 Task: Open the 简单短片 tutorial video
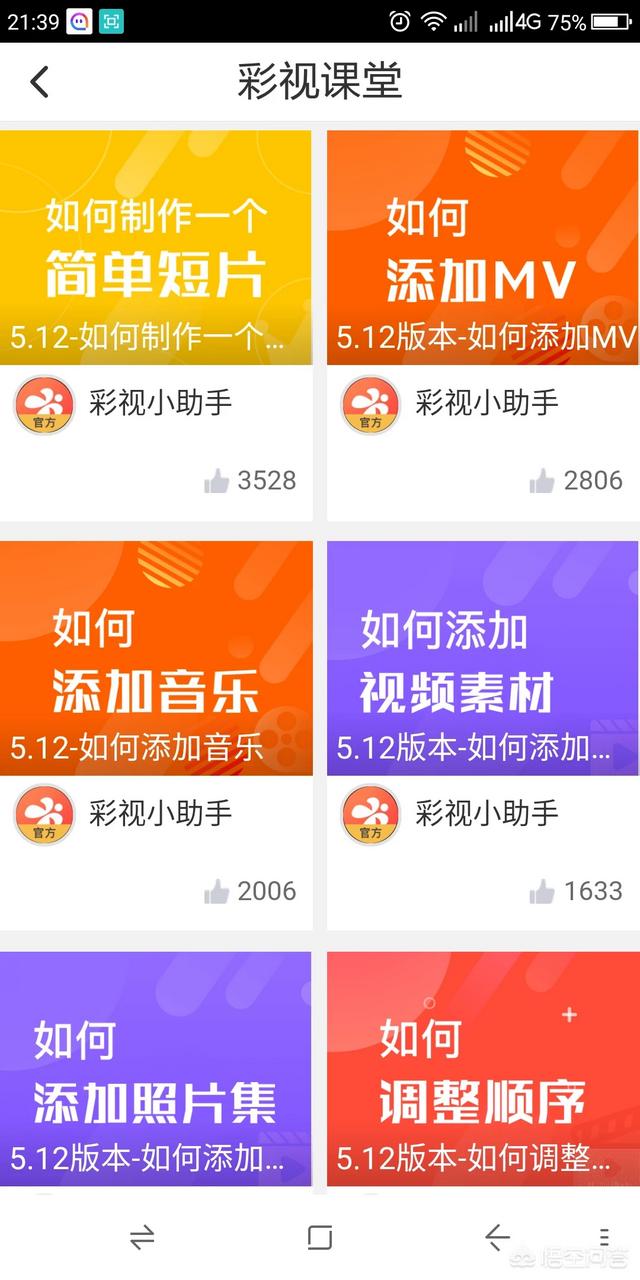pos(156,248)
